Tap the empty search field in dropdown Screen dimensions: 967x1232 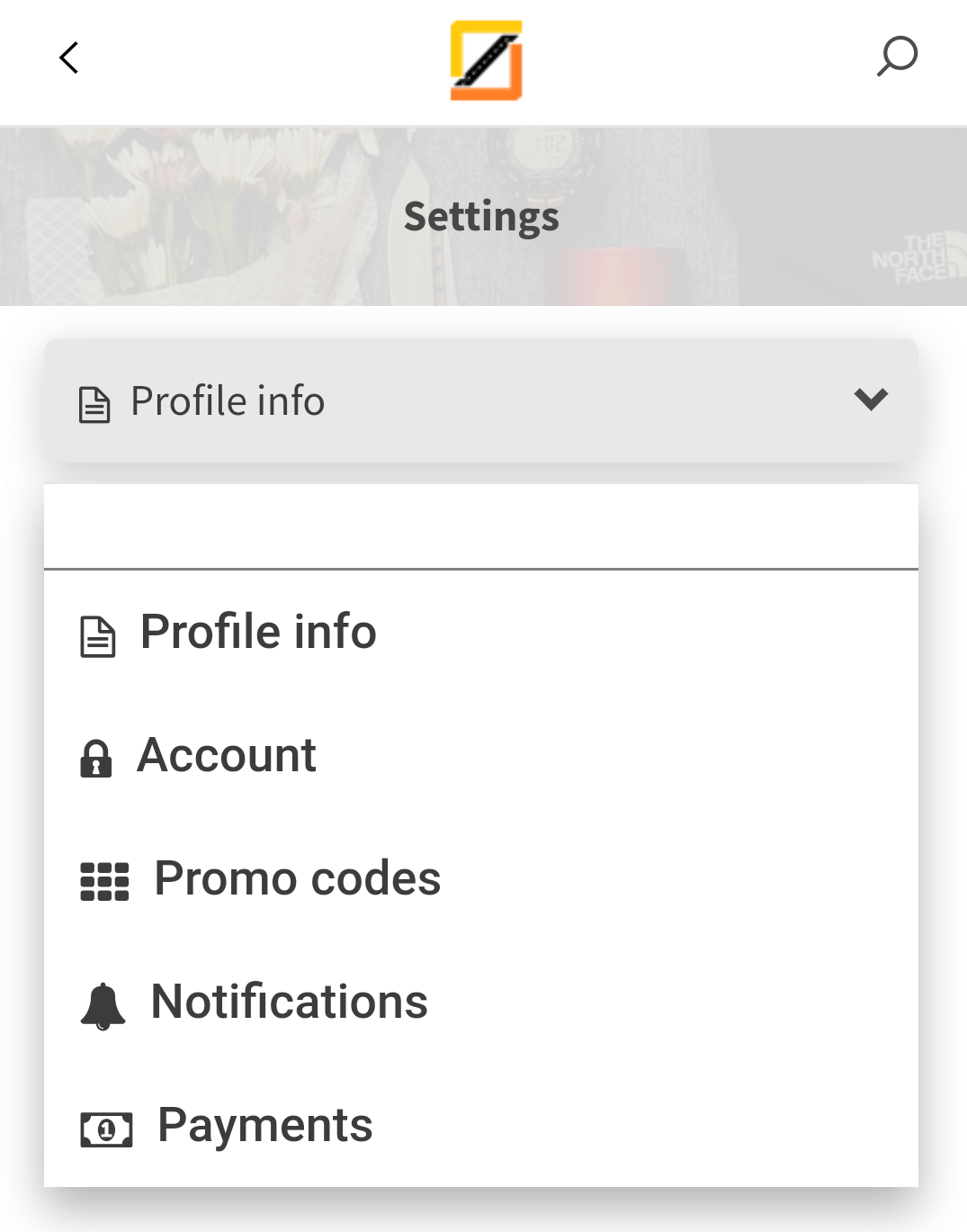(x=481, y=528)
